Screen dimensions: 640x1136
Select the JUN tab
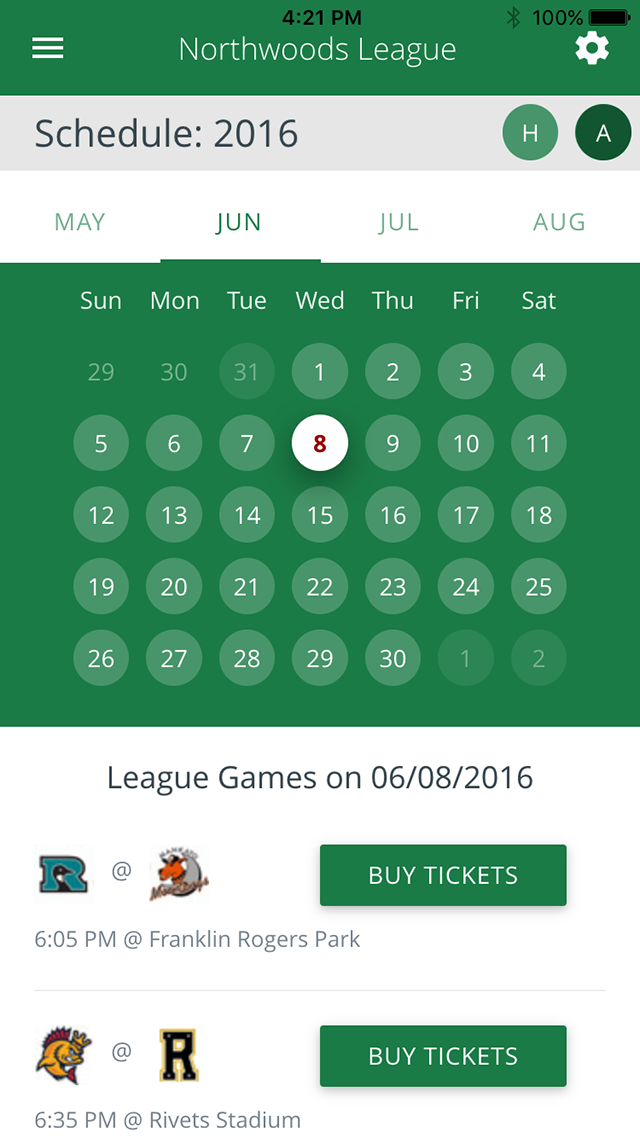coord(239,222)
